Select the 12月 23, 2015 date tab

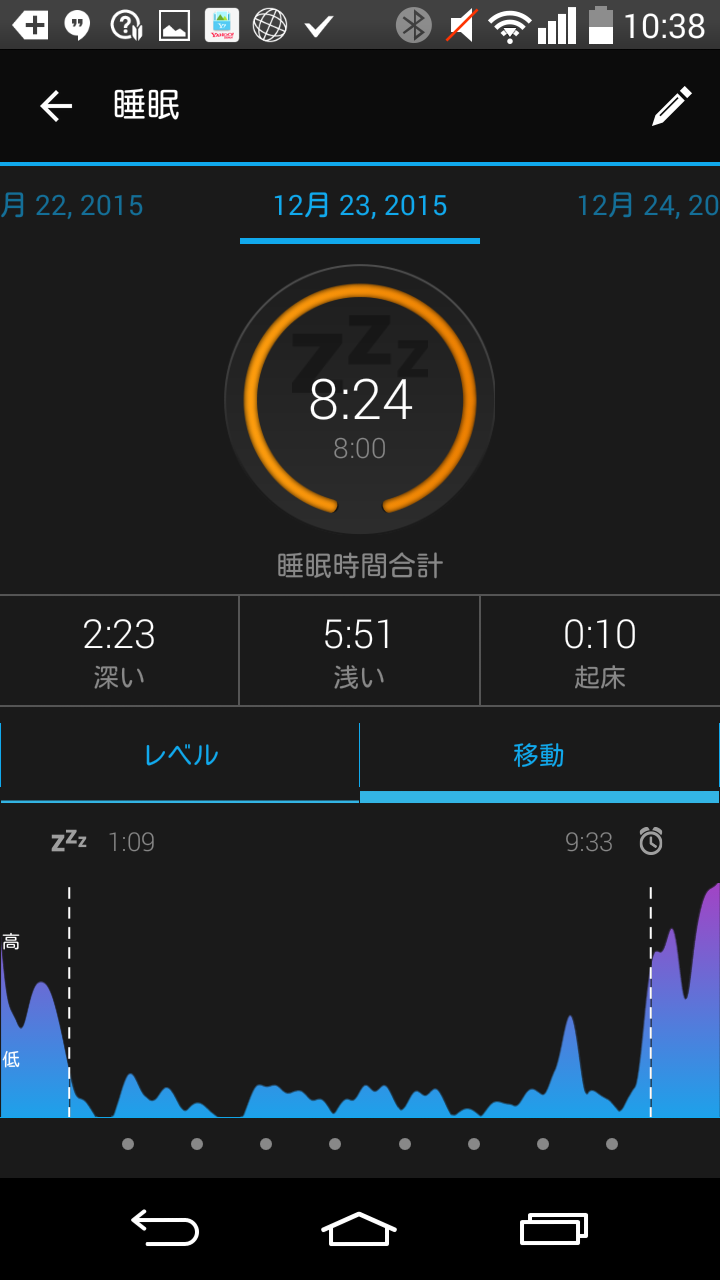(x=360, y=205)
